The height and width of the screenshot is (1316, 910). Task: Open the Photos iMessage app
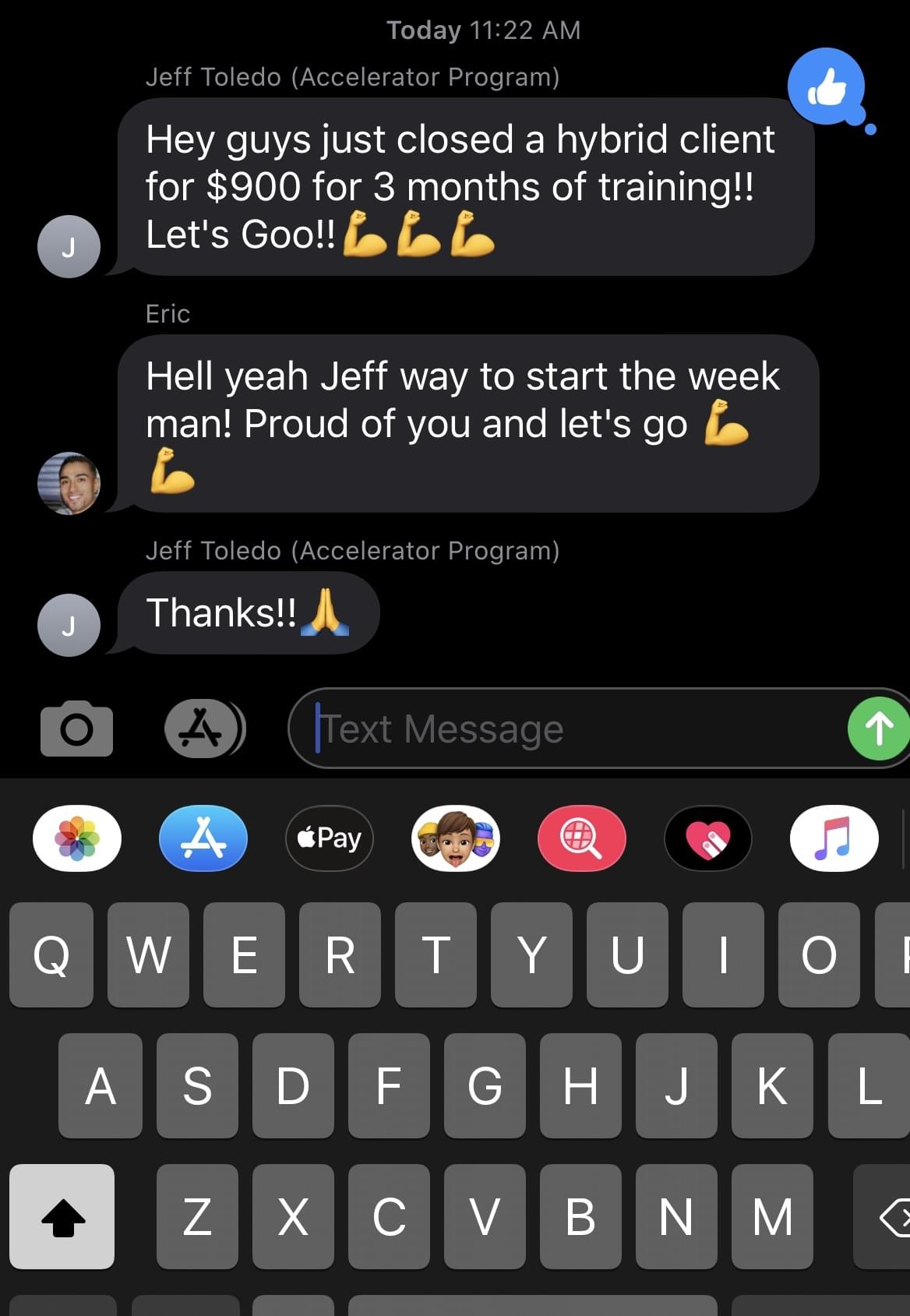(77, 838)
